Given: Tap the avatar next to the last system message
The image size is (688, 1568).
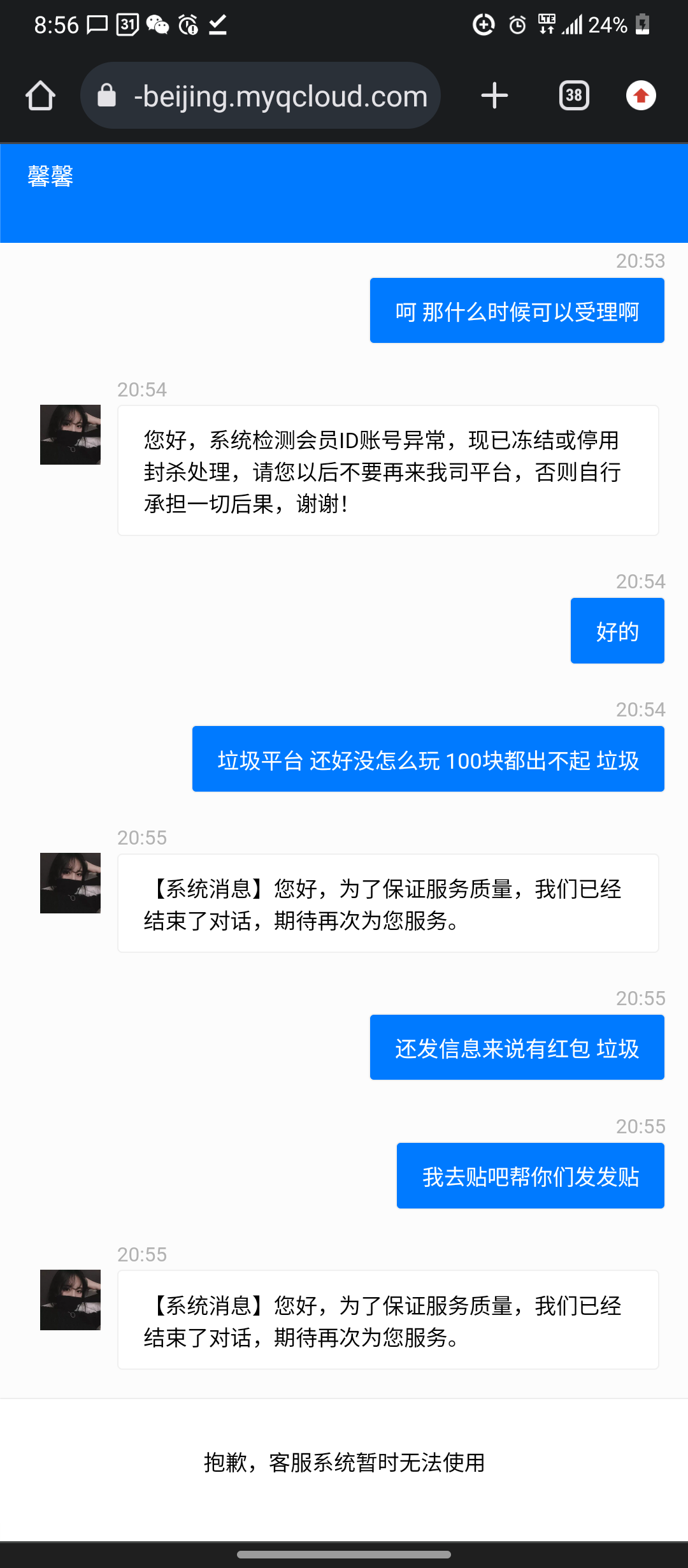Looking at the screenshot, I should coord(70,1299).
